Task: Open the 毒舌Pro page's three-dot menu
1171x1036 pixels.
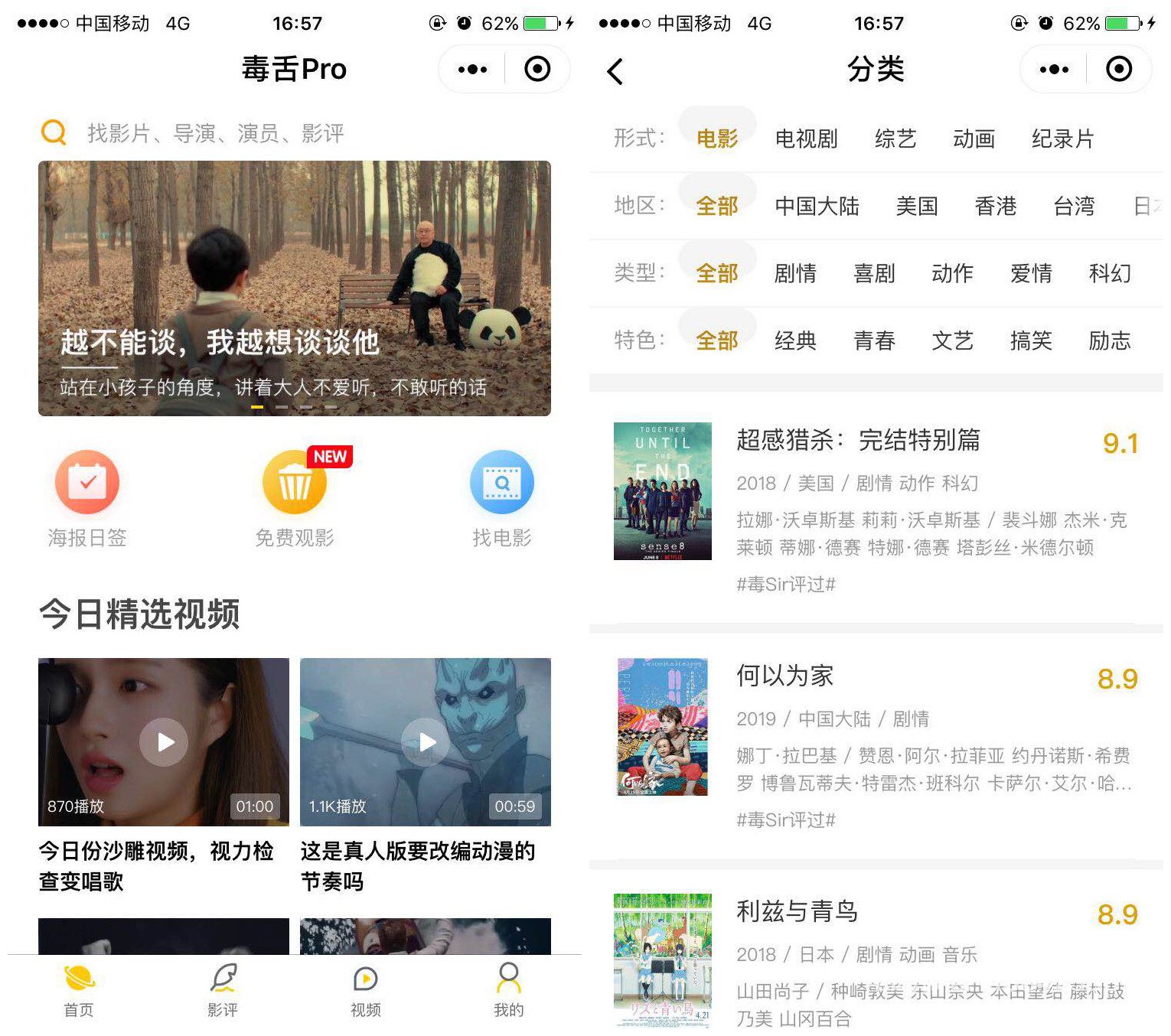Action: click(x=472, y=70)
